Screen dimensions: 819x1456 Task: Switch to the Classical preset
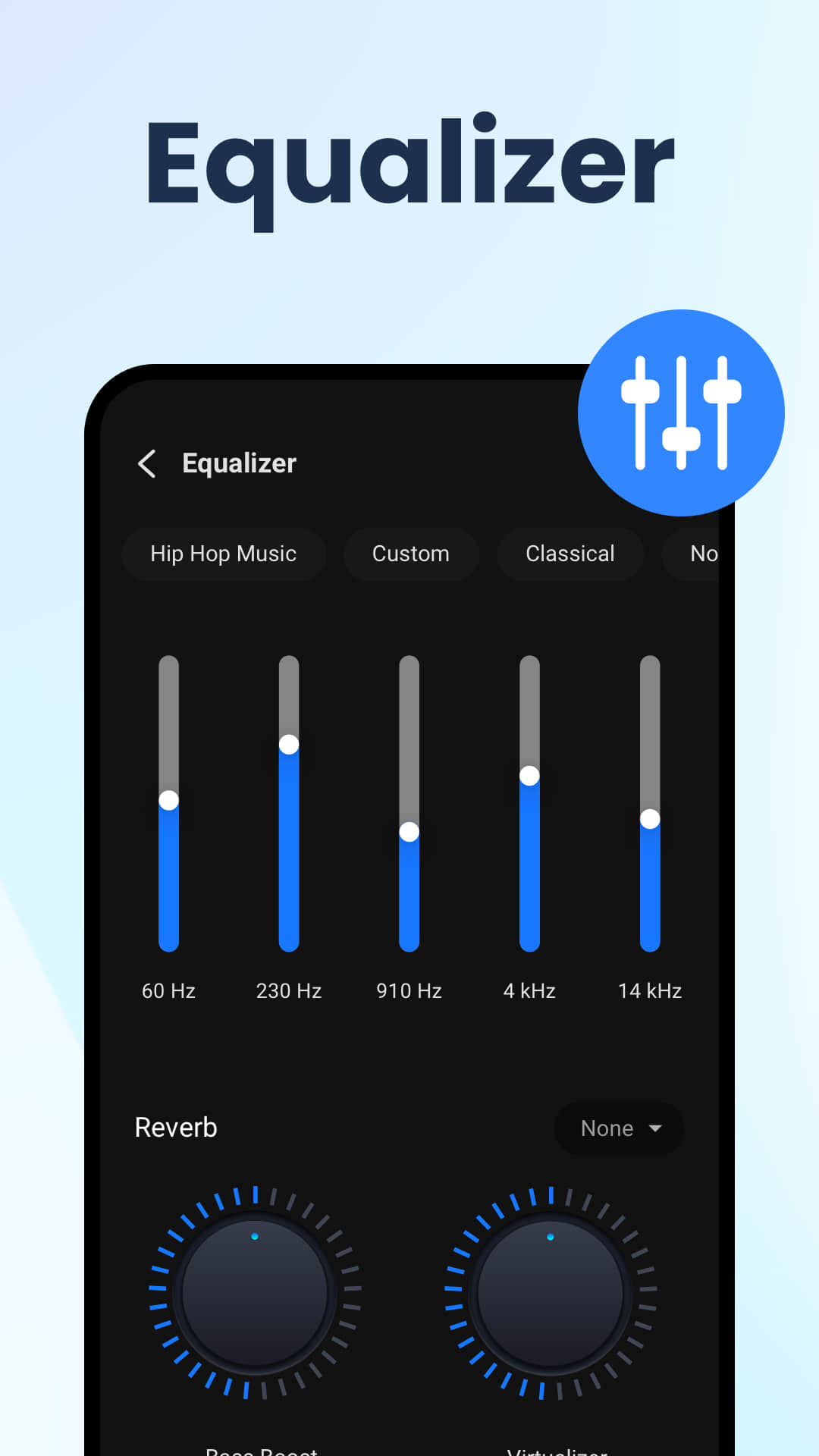[570, 554]
